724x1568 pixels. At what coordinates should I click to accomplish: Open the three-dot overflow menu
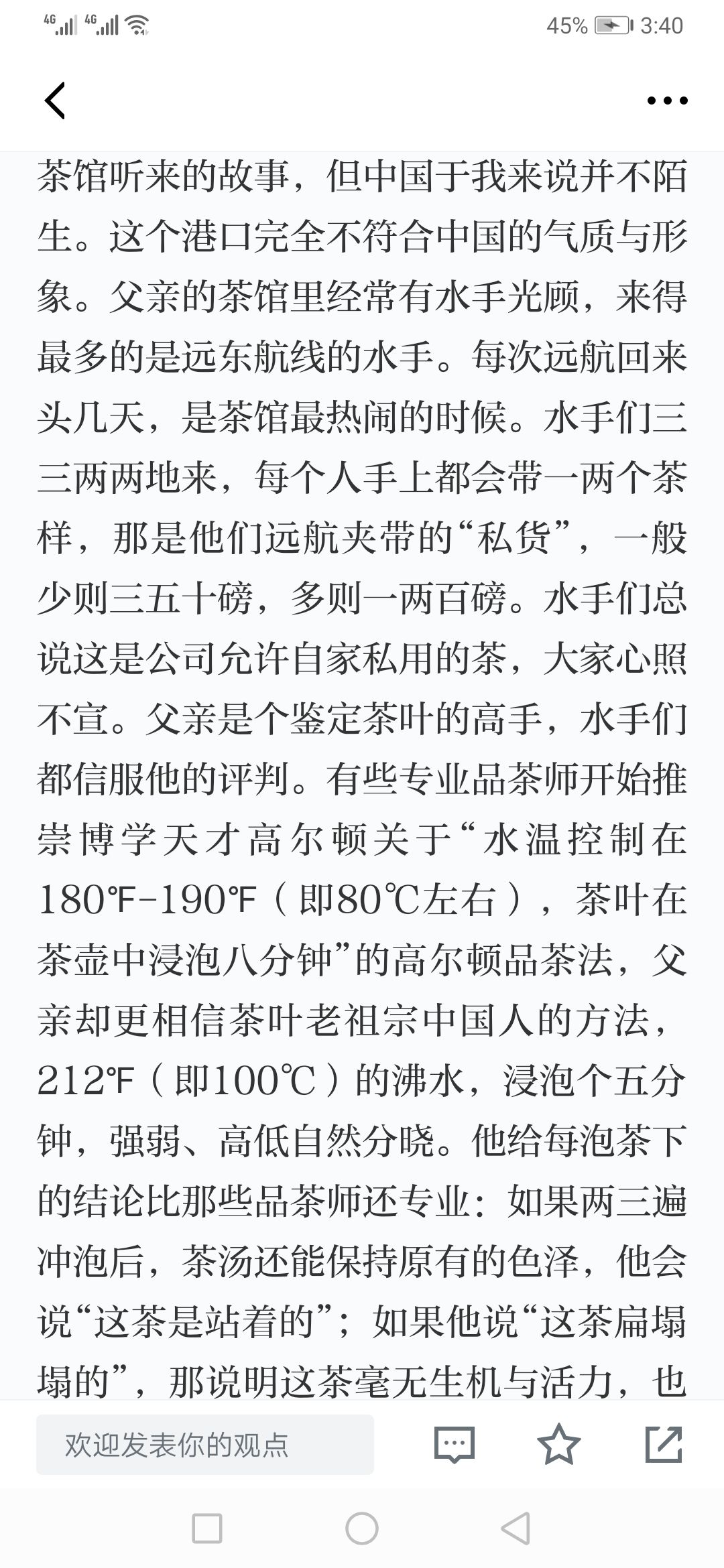point(667,101)
